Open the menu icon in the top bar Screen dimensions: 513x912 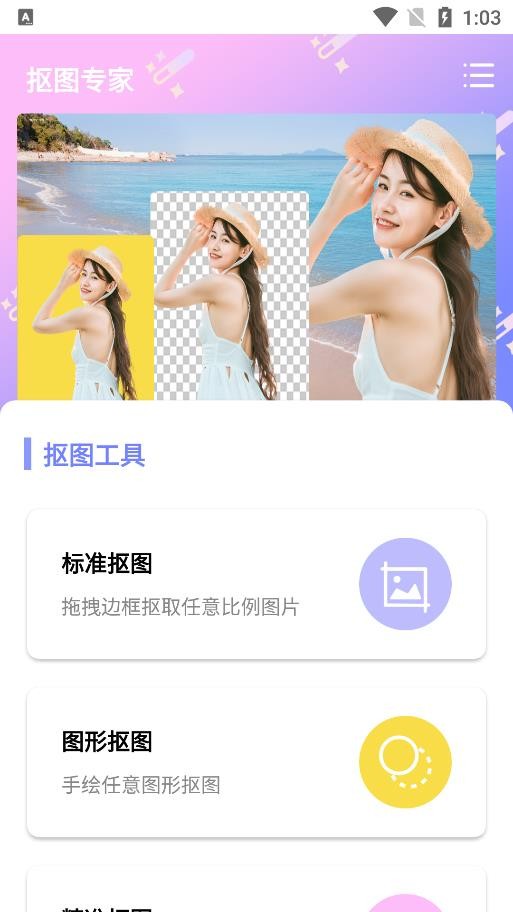point(479,76)
